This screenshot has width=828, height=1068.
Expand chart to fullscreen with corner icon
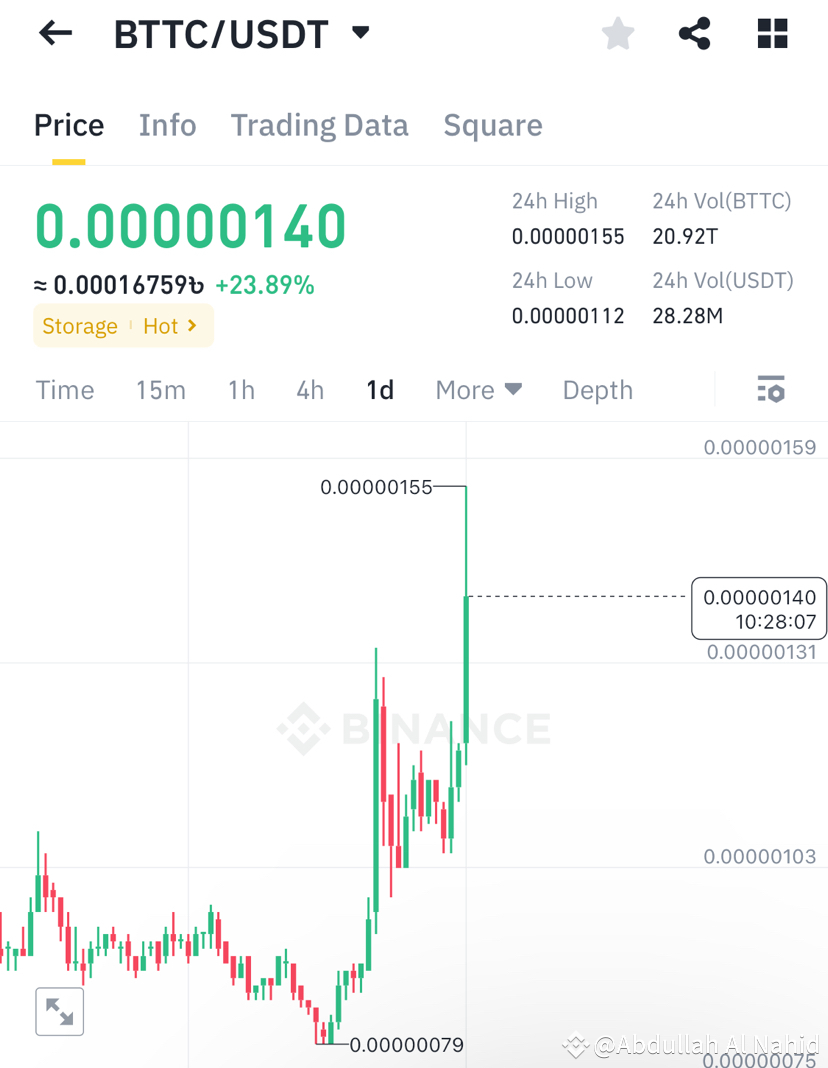tap(59, 1011)
